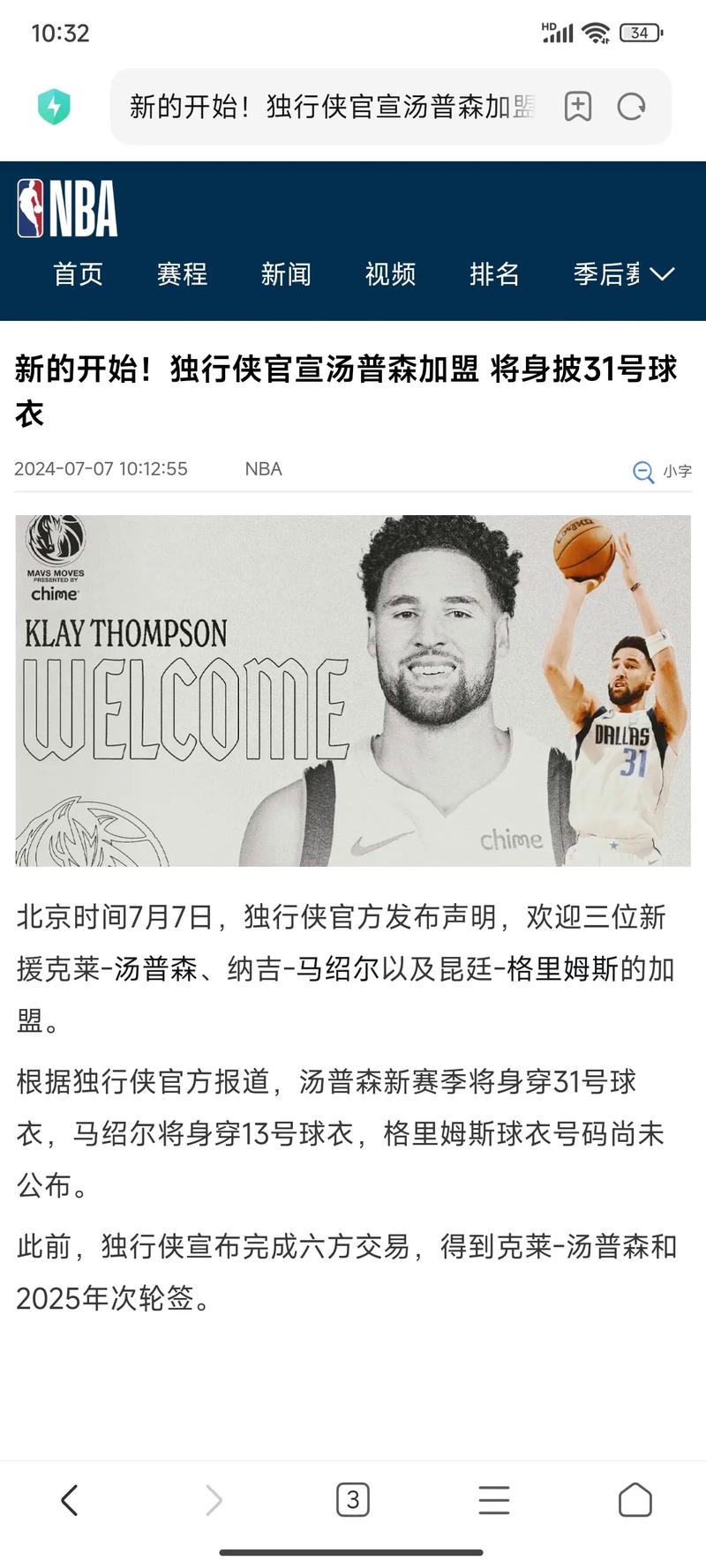Open the tab switcher showing 3 tabs
This screenshot has width=706, height=1568.
click(x=353, y=1499)
